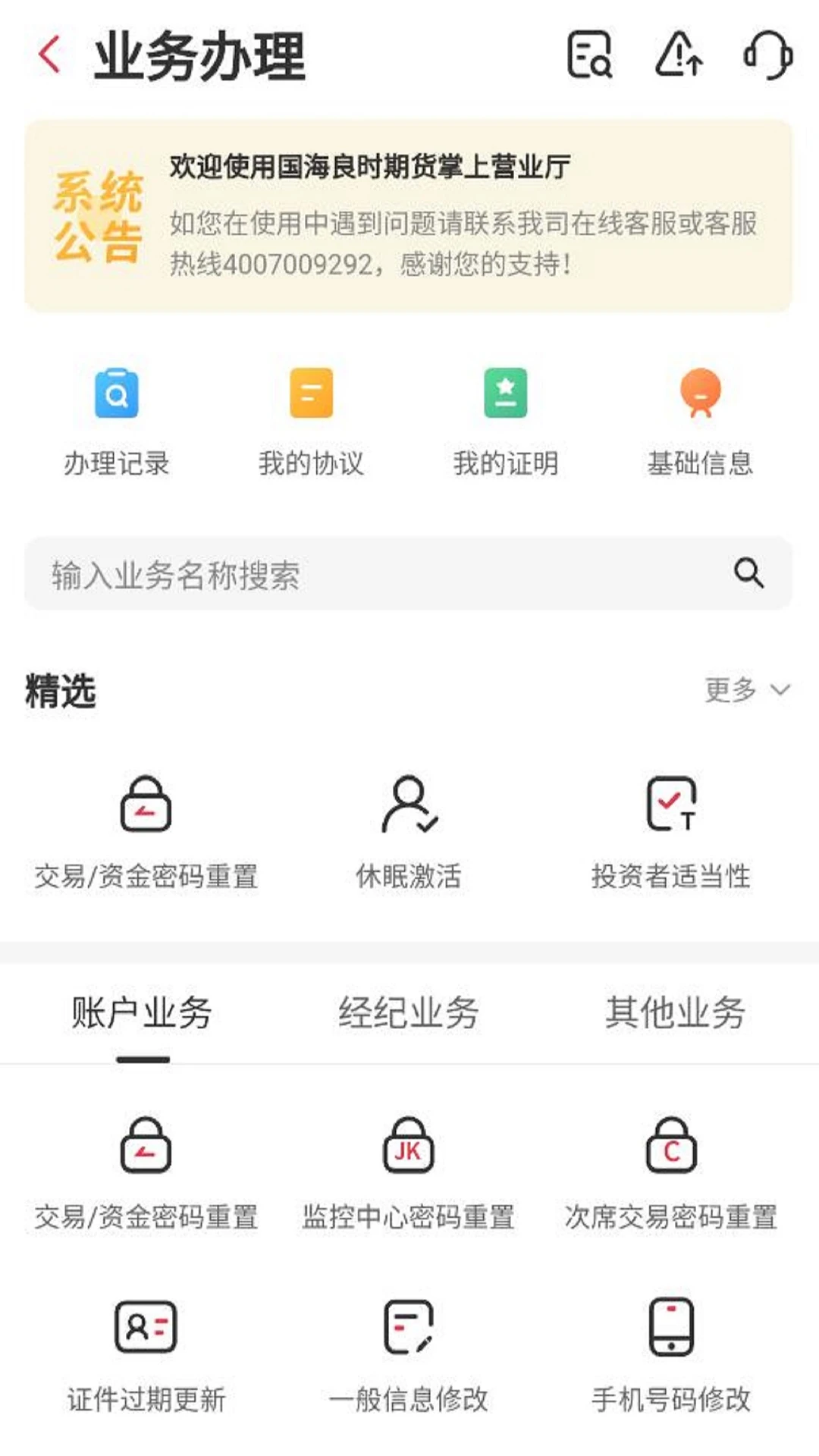Switch to the 其他业务 tab
Image resolution: width=819 pixels, height=1456 pixels.
pos(676,1011)
